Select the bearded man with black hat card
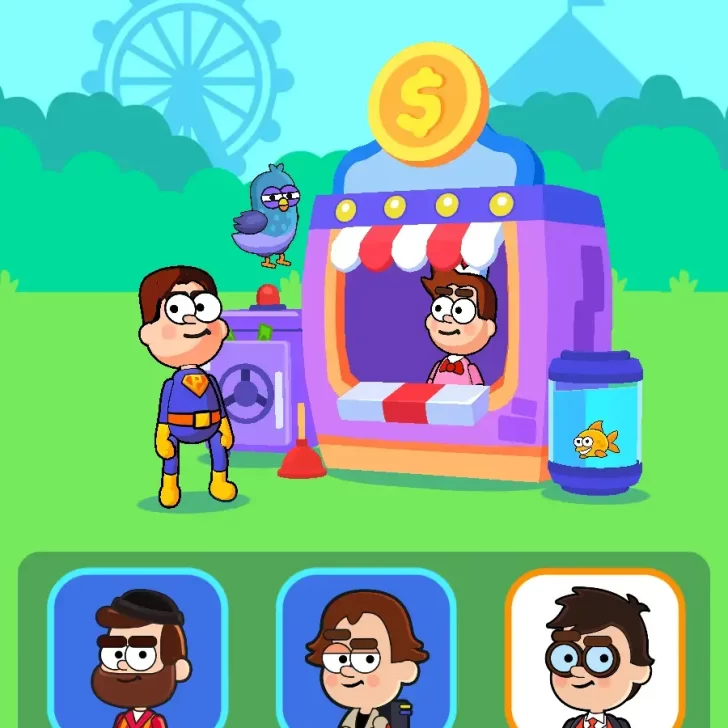The width and height of the screenshot is (728, 728). click(x=138, y=652)
